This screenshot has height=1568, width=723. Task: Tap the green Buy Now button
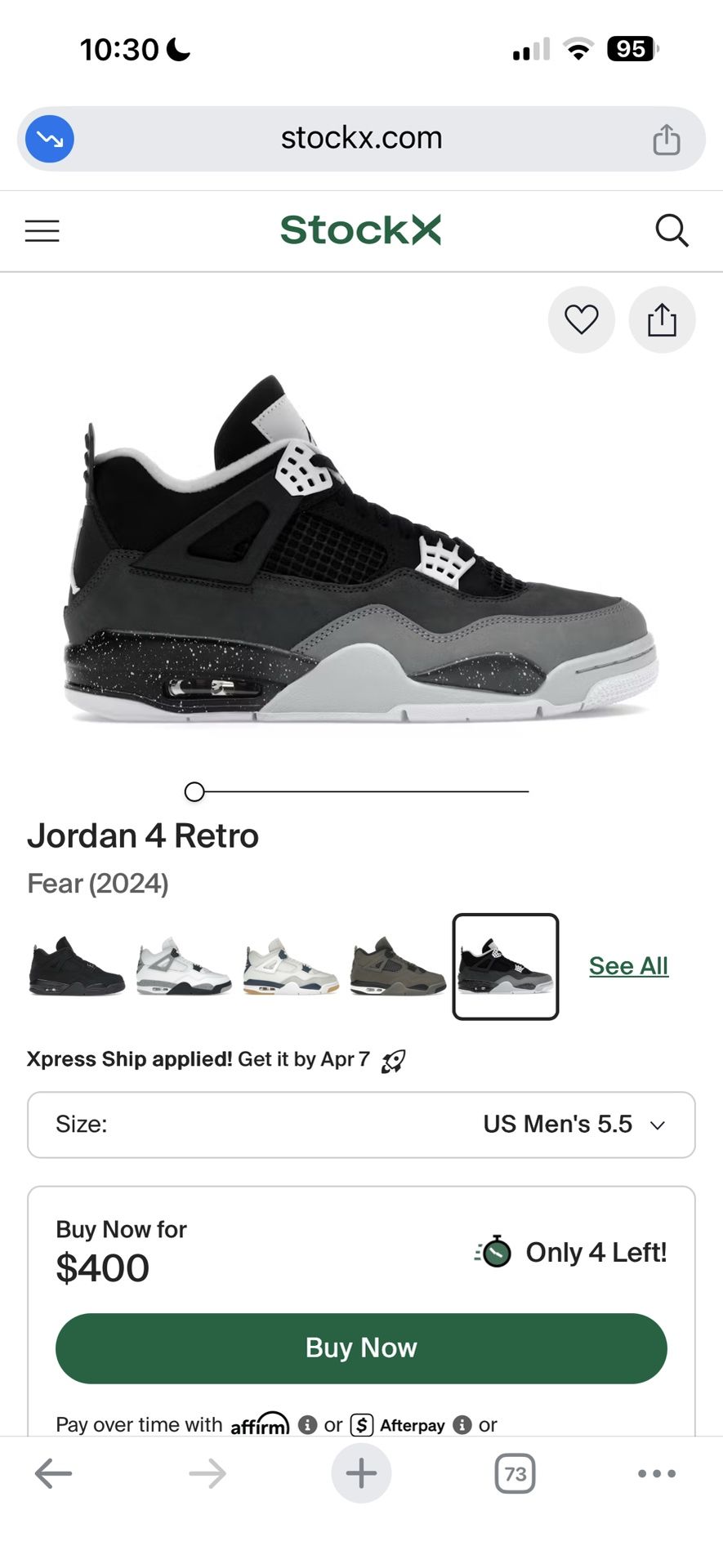pyautogui.click(x=361, y=1348)
